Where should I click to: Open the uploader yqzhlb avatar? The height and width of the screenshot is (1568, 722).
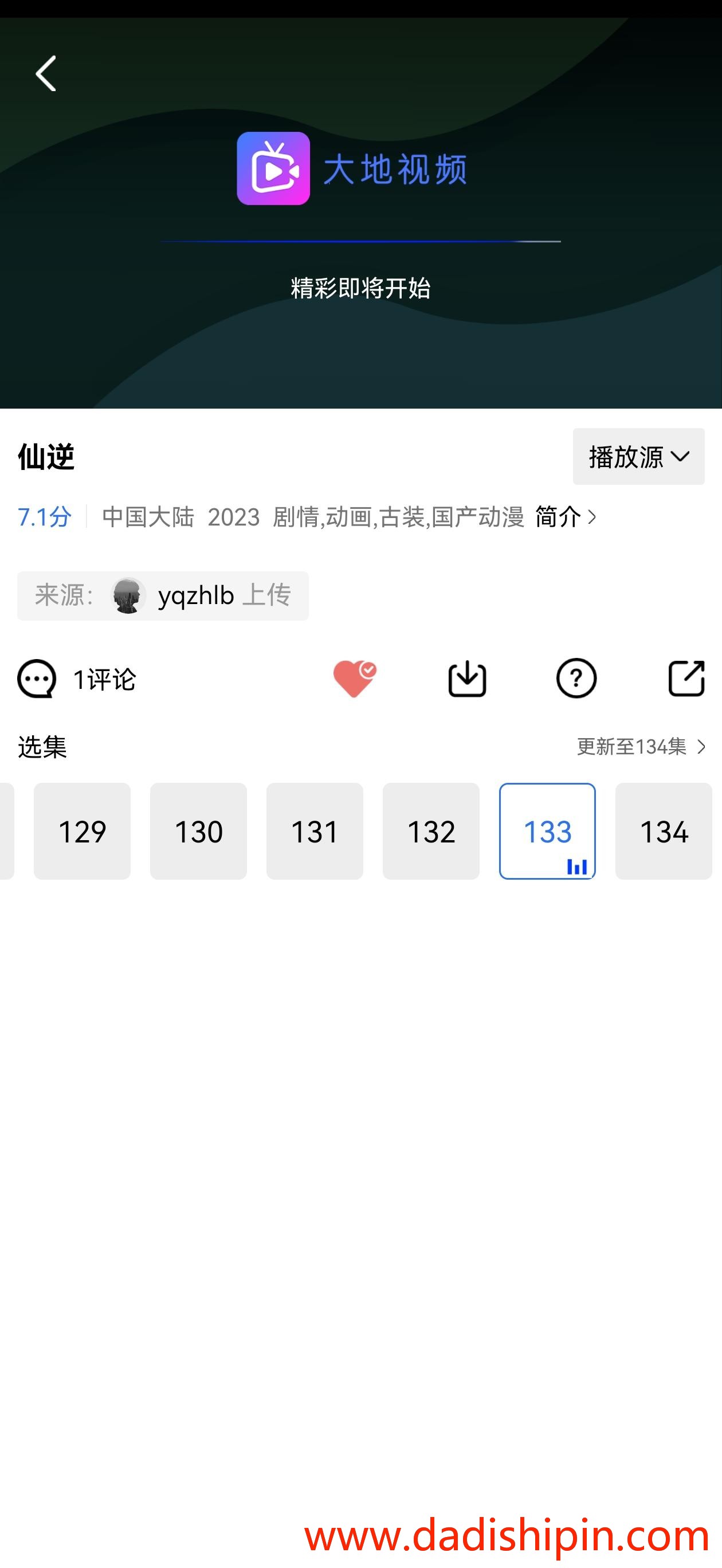(x=128, y=595)
